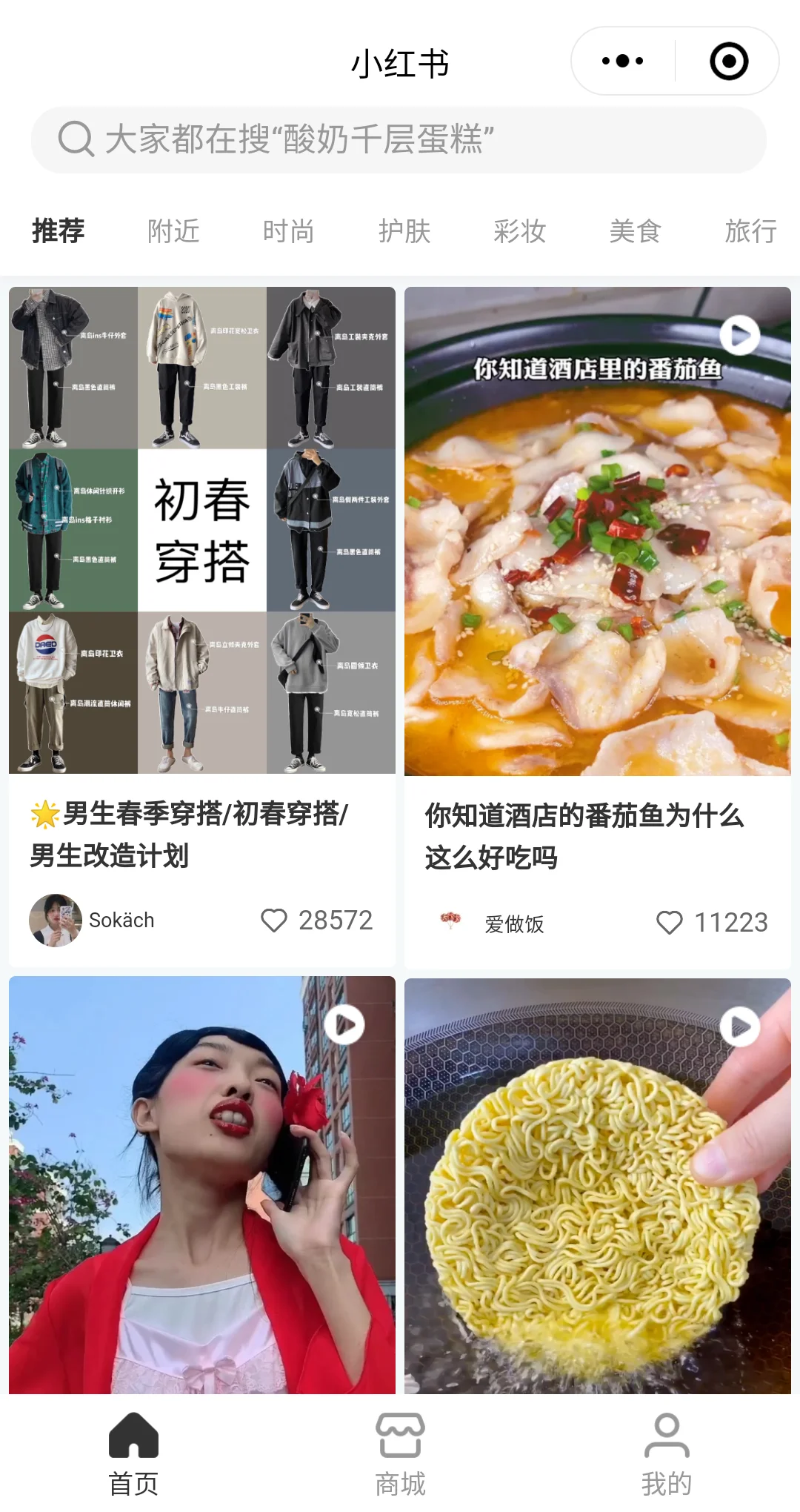The width and height of the screenshot is (800, 1512).
Task: Open the mini program more options menu
Action: (x=622, y=62)
